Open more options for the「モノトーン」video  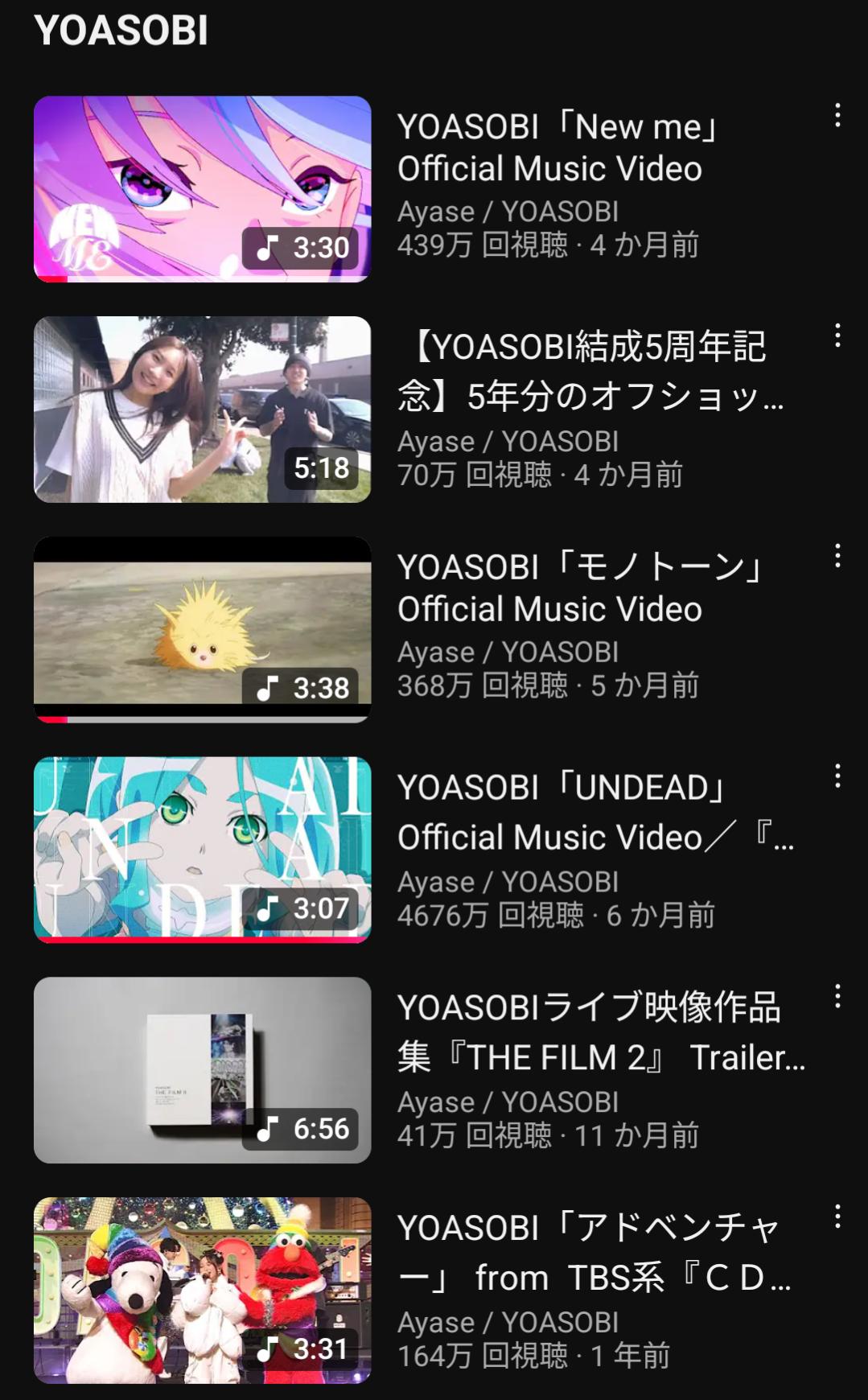point(837,556)
